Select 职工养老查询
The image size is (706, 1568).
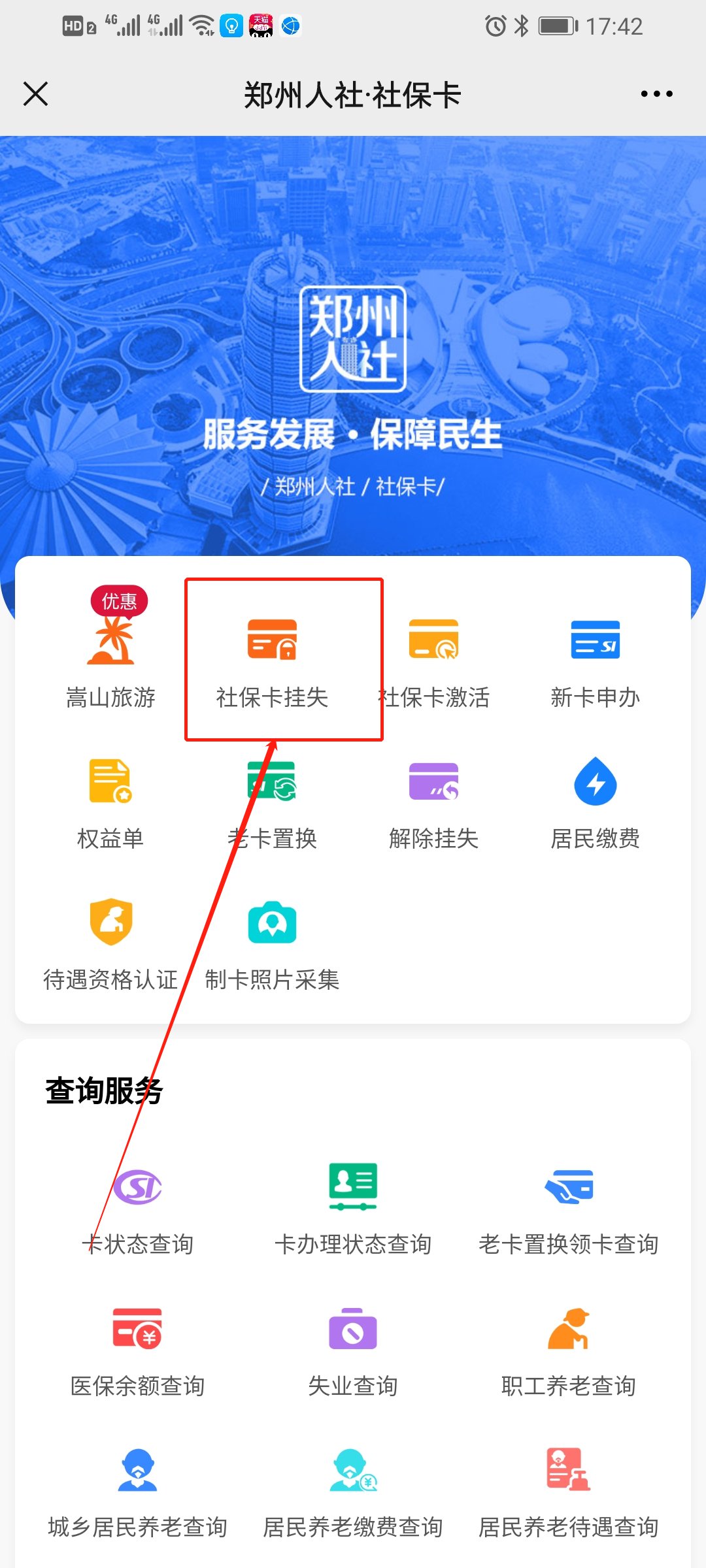569,1350
